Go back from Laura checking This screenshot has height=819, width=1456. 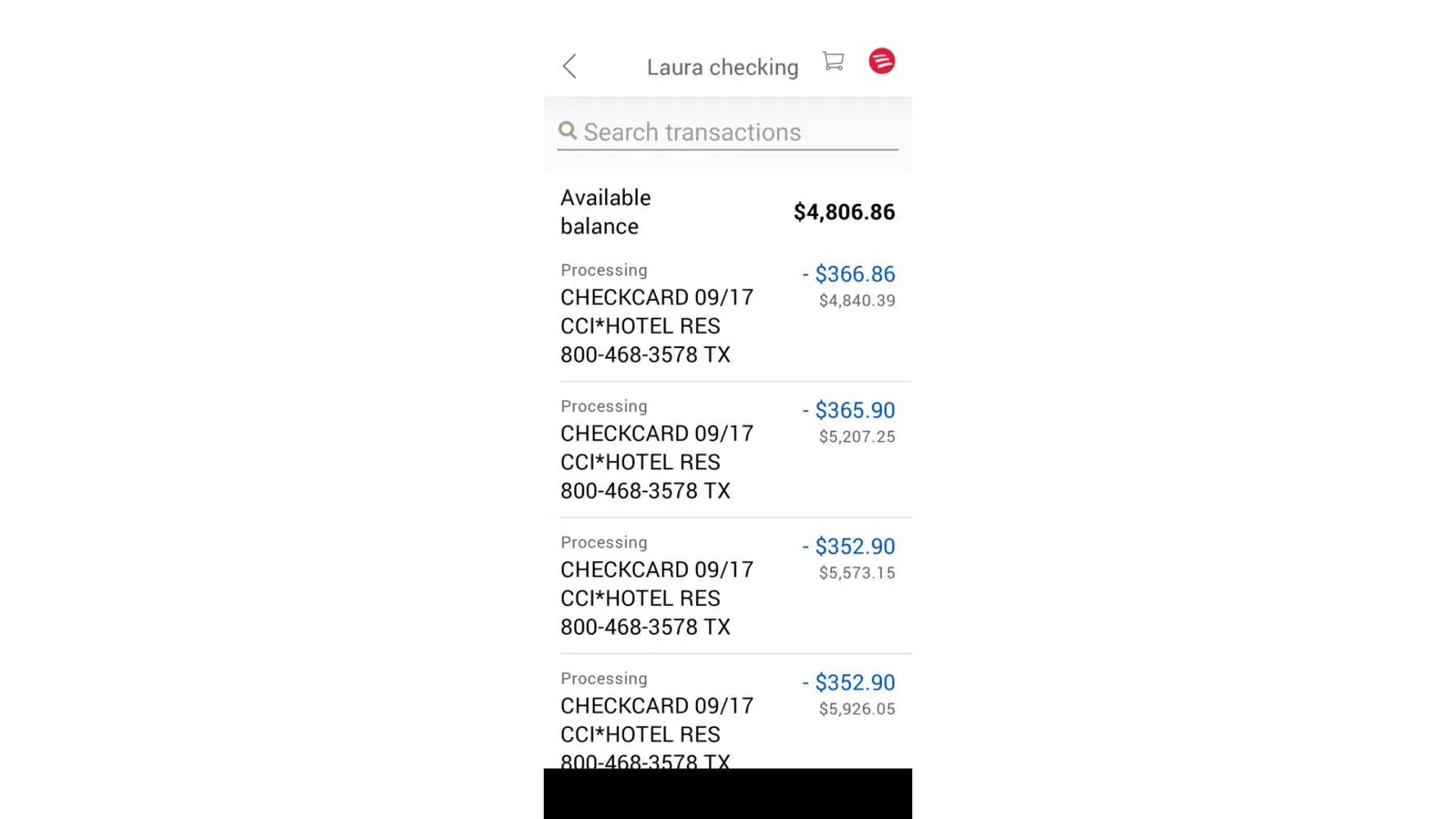(570, 66)
